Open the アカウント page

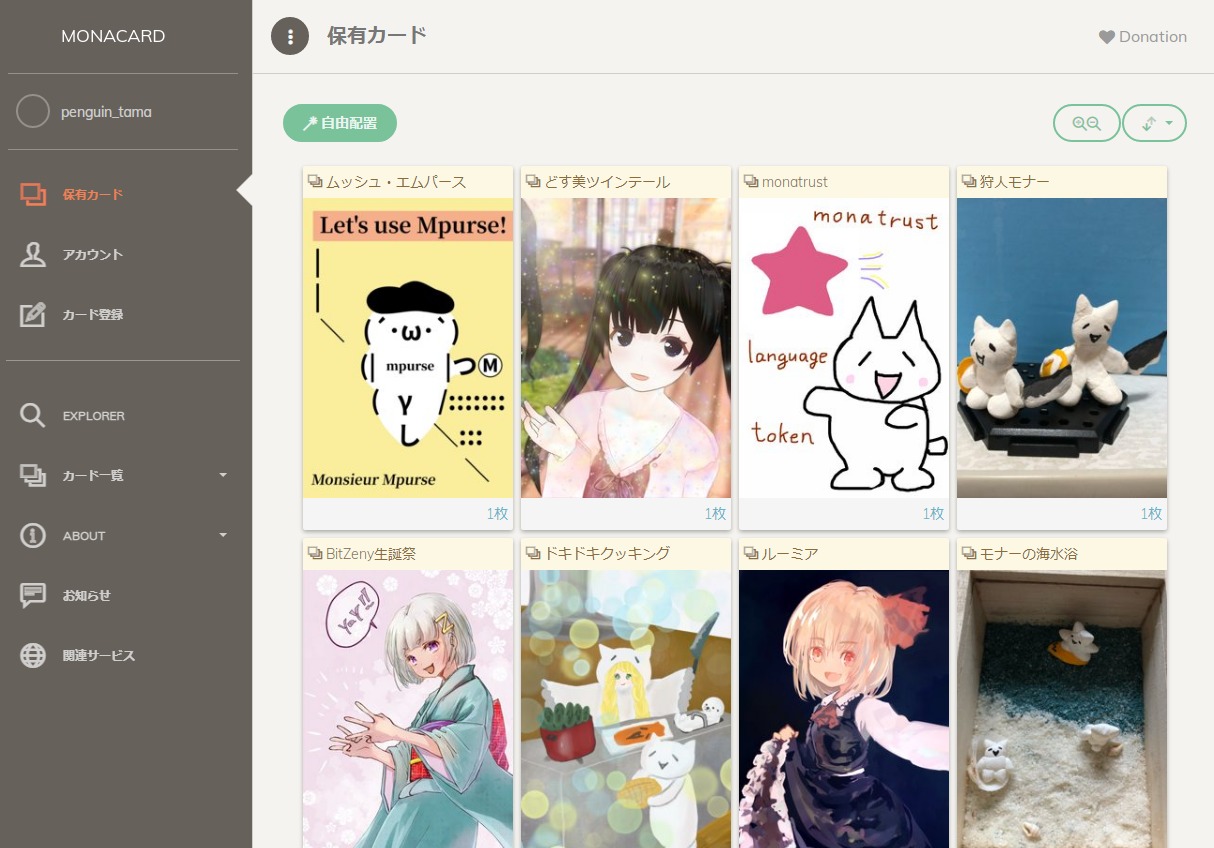[92, 255]
